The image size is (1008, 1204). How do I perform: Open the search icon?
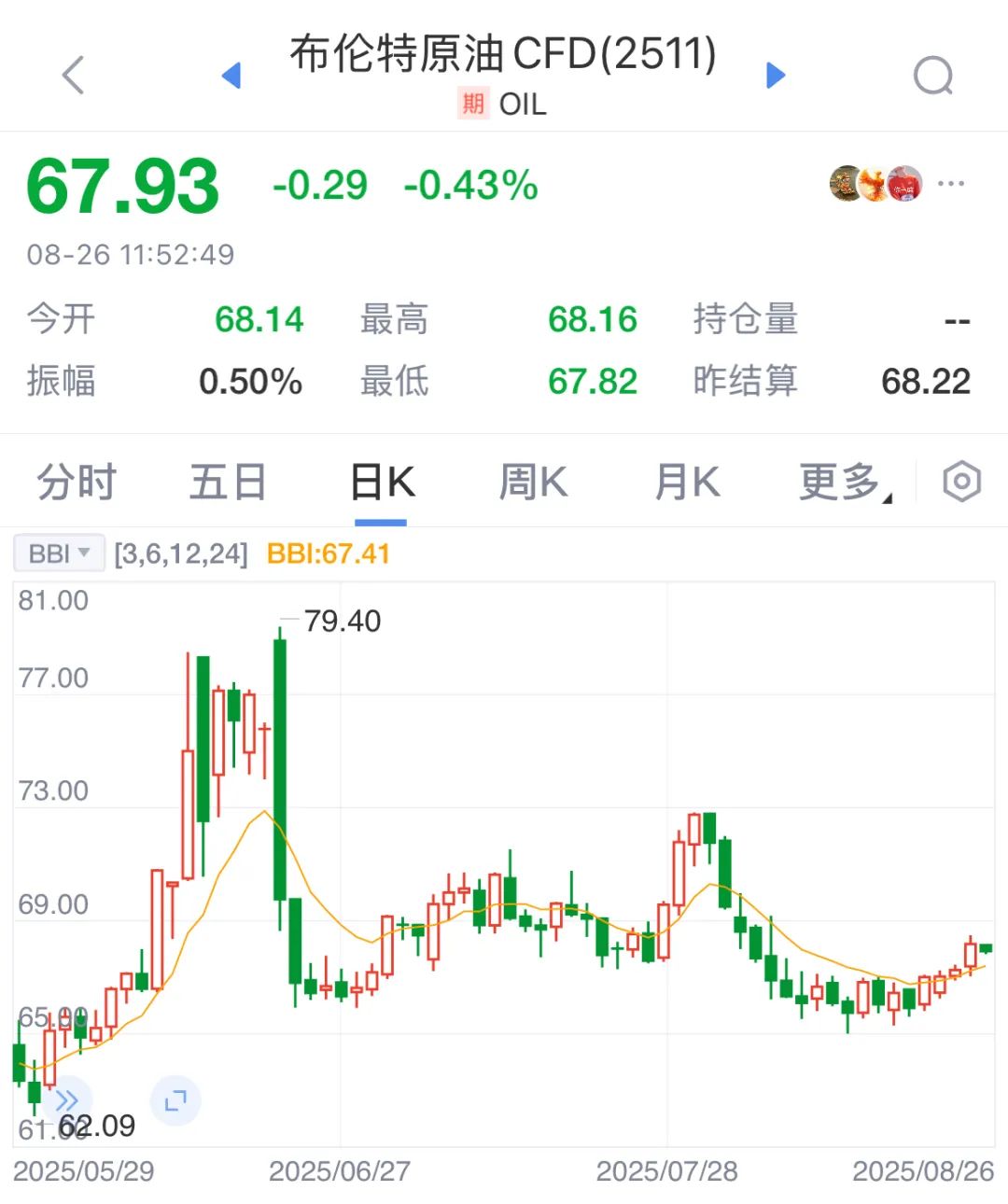932,76
